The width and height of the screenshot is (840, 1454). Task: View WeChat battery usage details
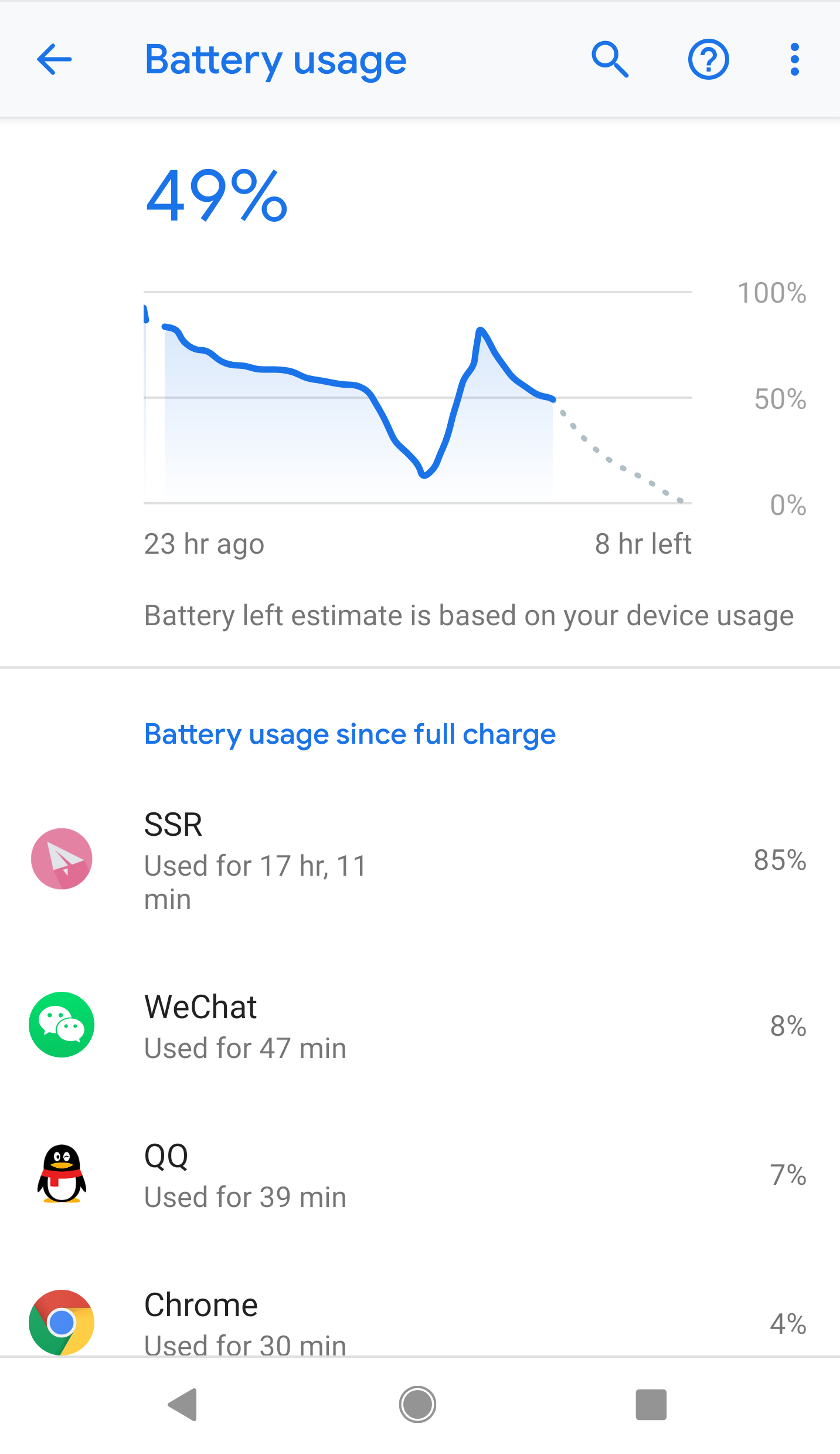click(x=420, y=1026)
